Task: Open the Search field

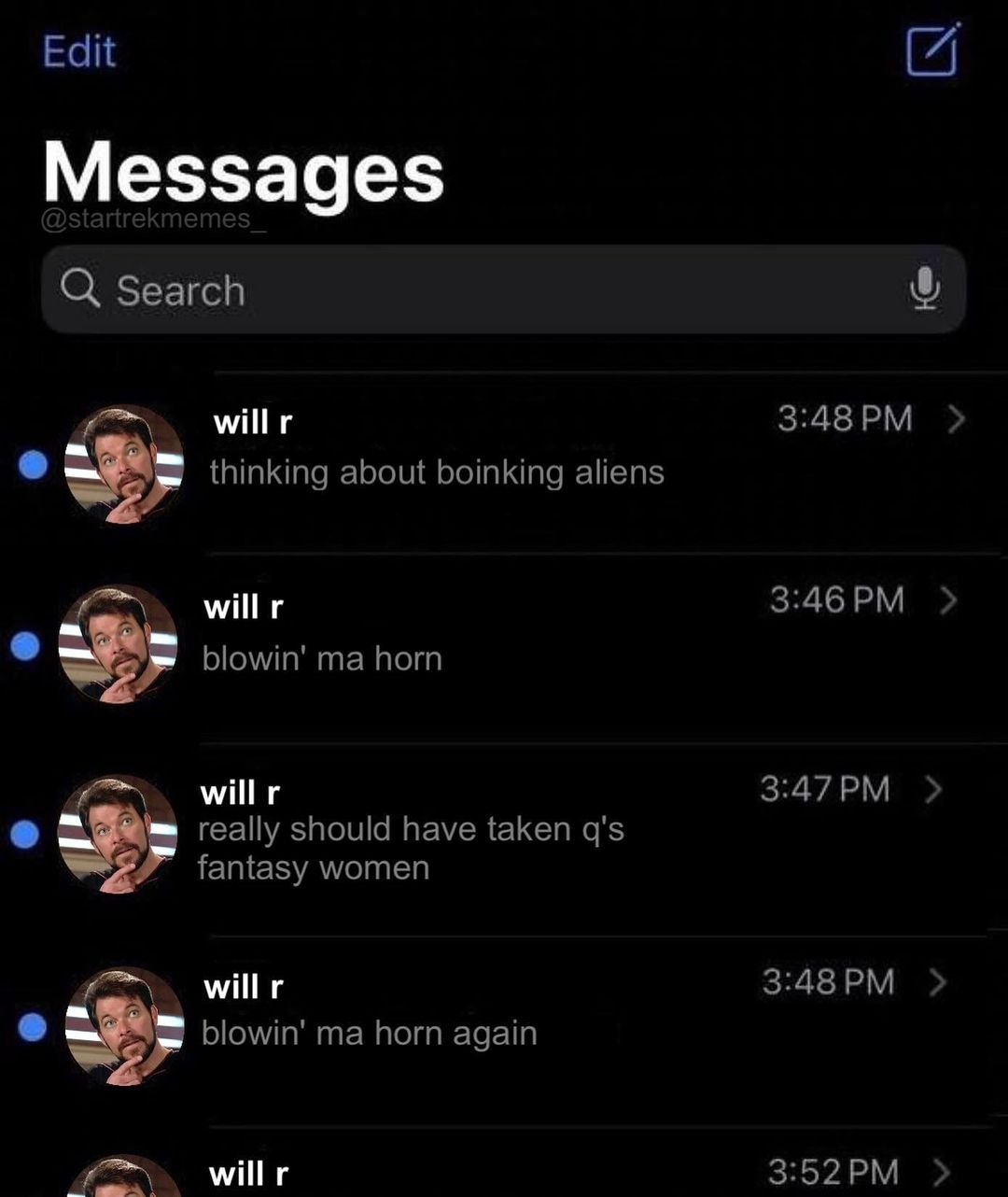Action: click(x=467, y=290)
